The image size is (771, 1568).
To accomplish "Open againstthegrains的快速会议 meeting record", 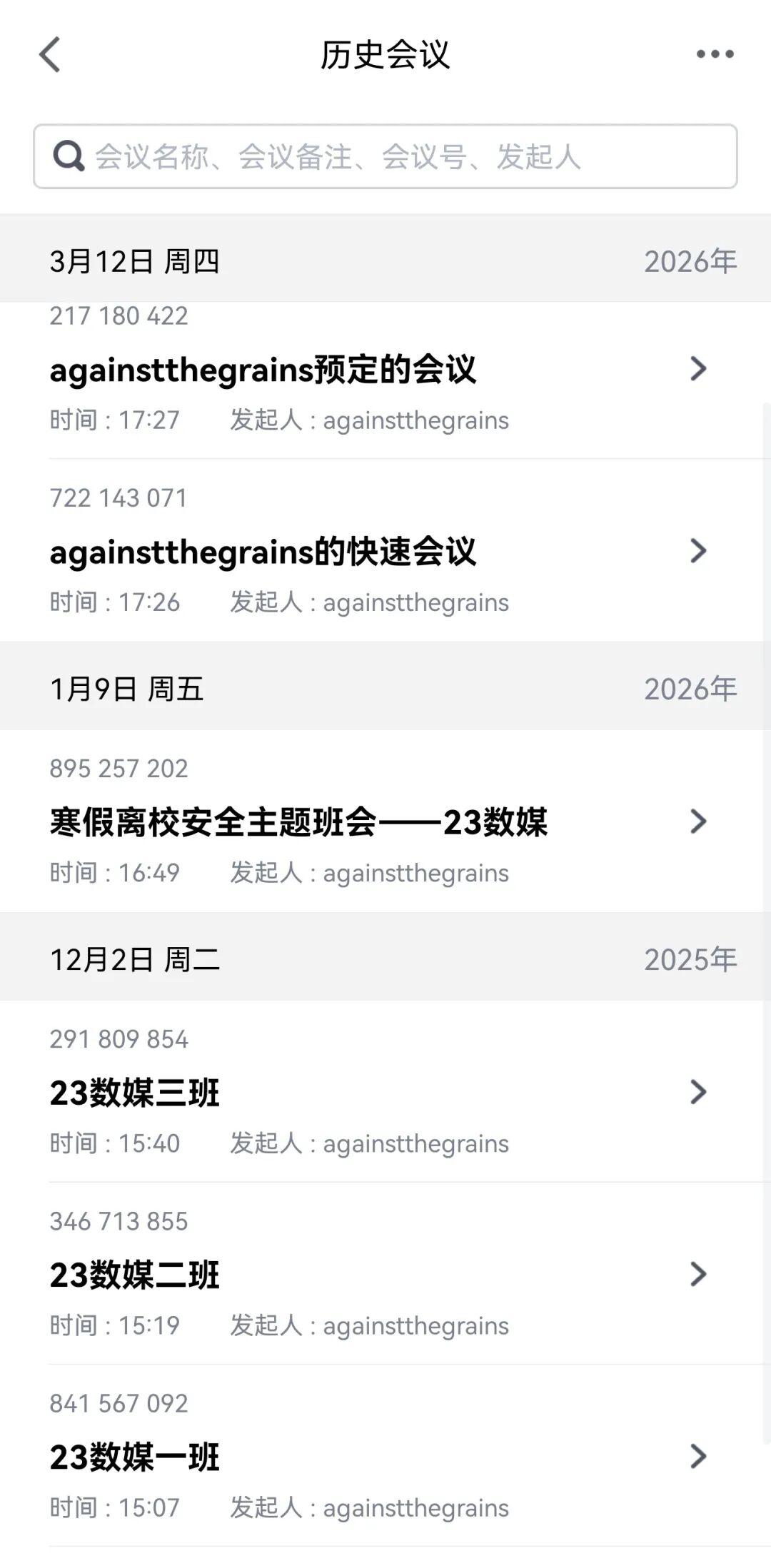I will (378, 552).
